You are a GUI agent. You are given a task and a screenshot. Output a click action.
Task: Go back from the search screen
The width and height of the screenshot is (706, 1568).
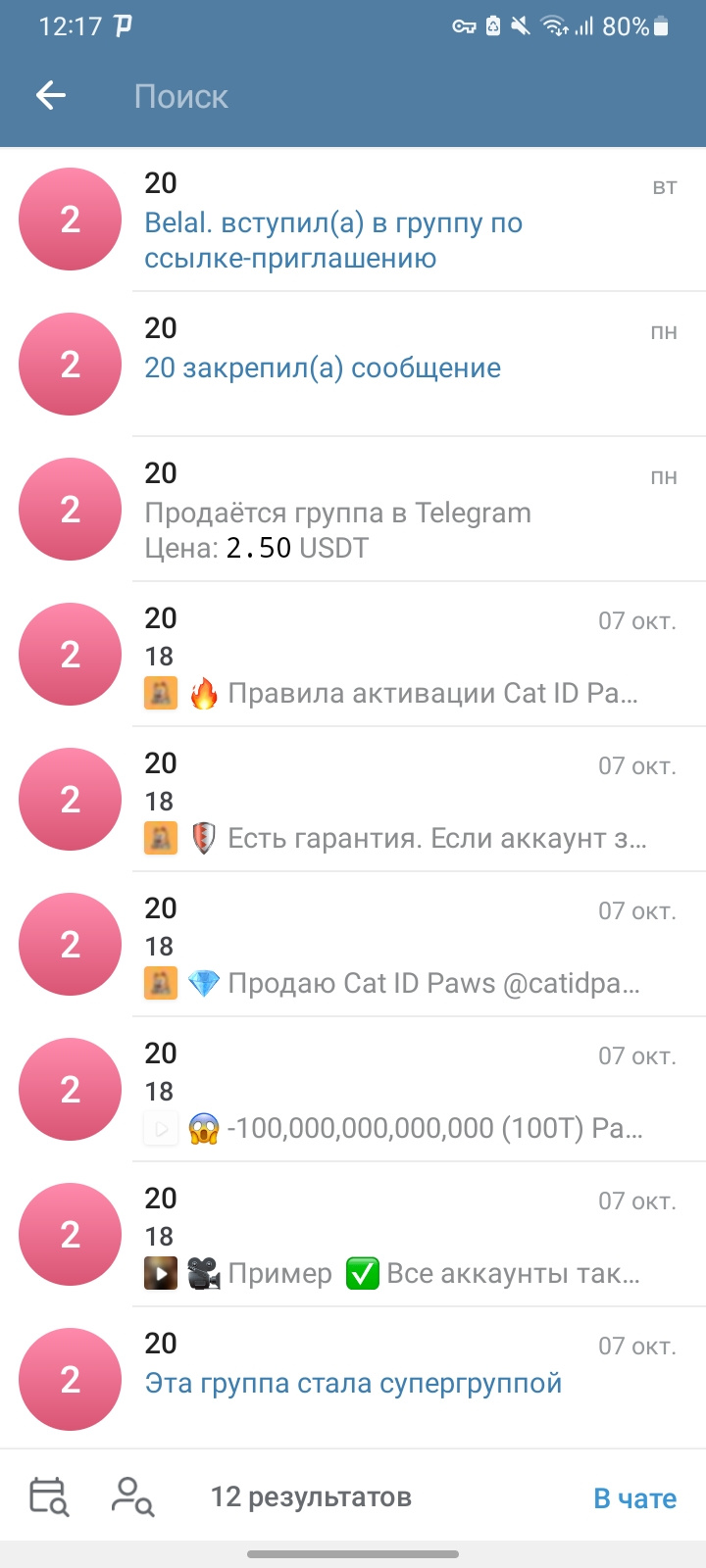[51, 96]
